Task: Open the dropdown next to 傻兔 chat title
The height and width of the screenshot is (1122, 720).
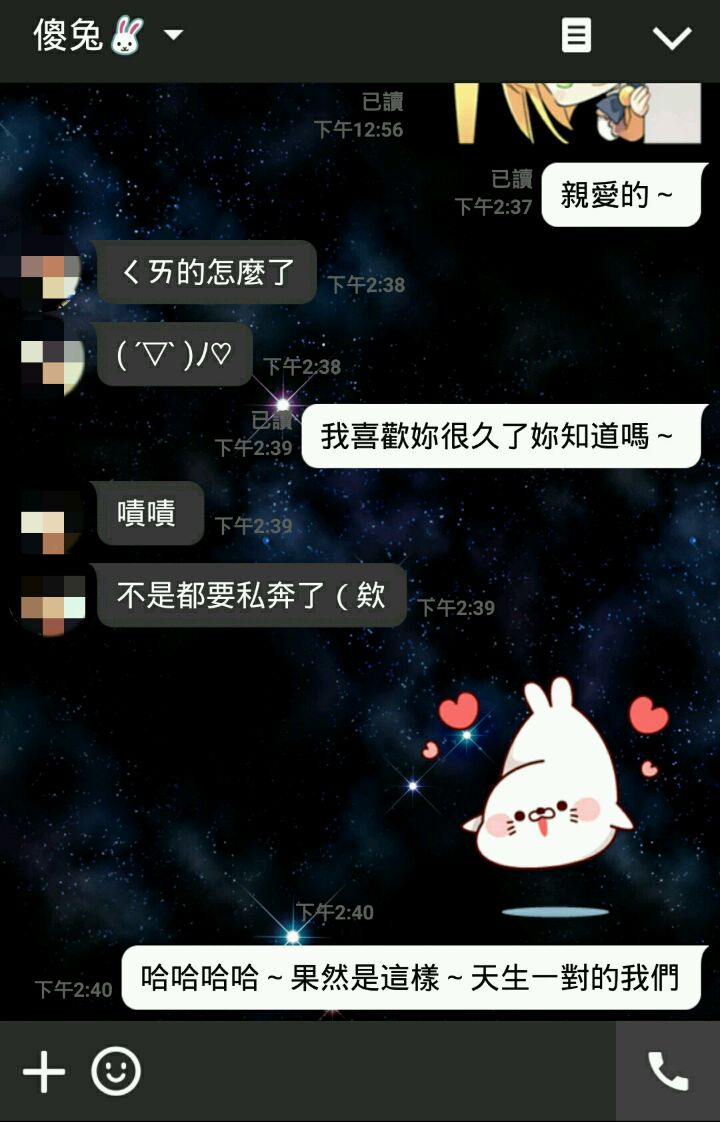Action: 173,34
